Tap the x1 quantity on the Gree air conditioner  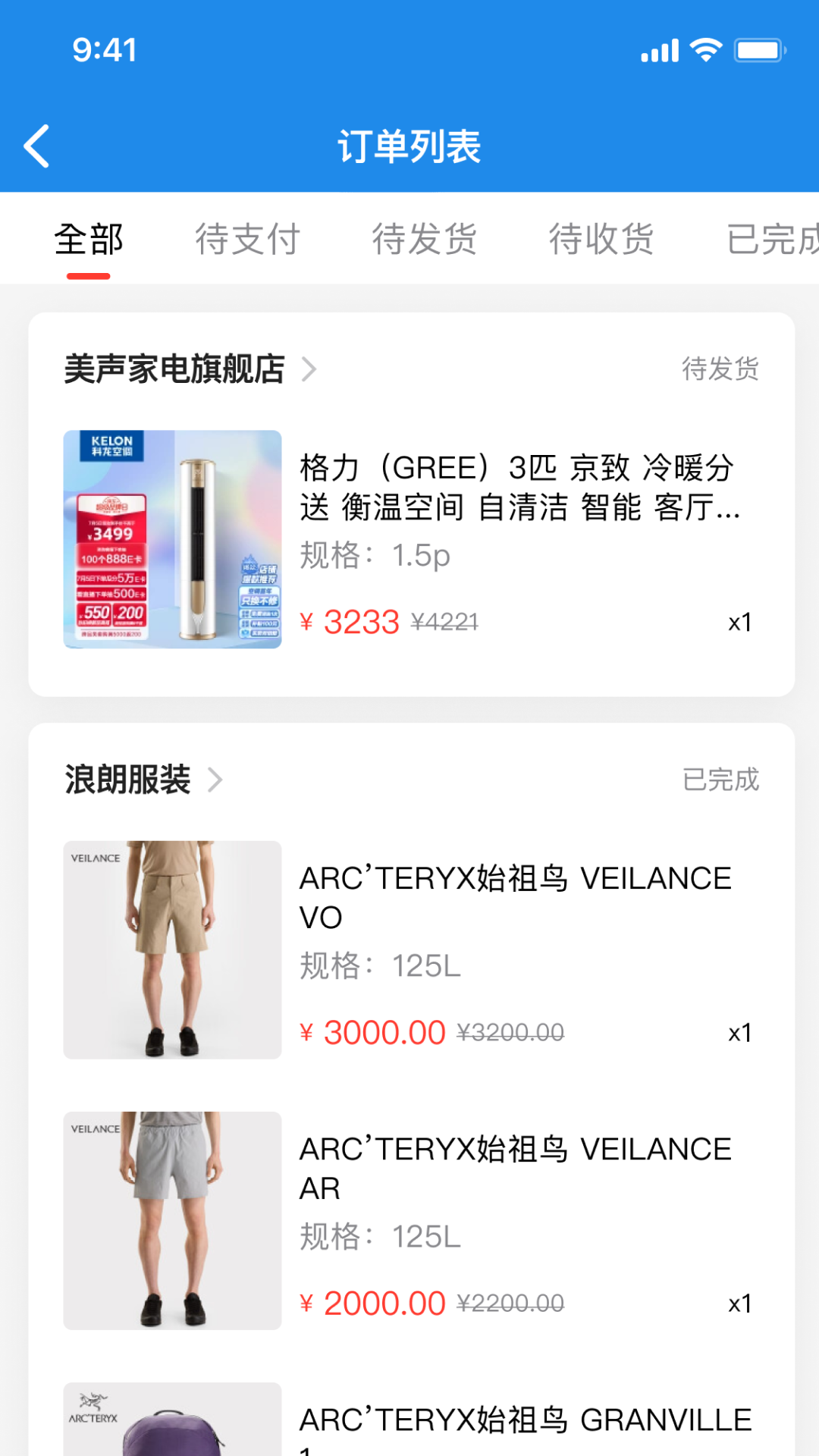coord(738,622)
